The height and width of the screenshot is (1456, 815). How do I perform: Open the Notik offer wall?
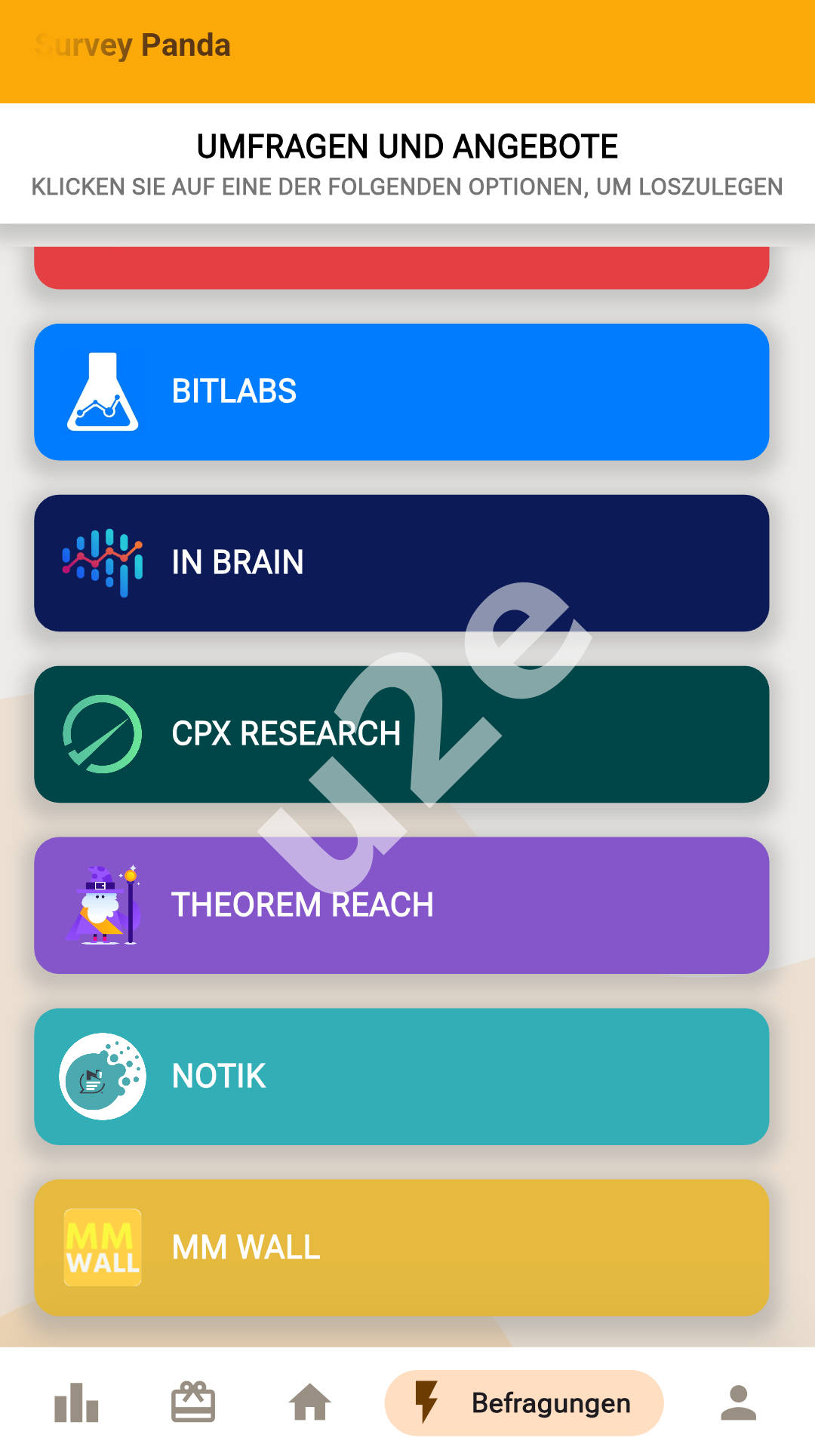coord(401,1076)
